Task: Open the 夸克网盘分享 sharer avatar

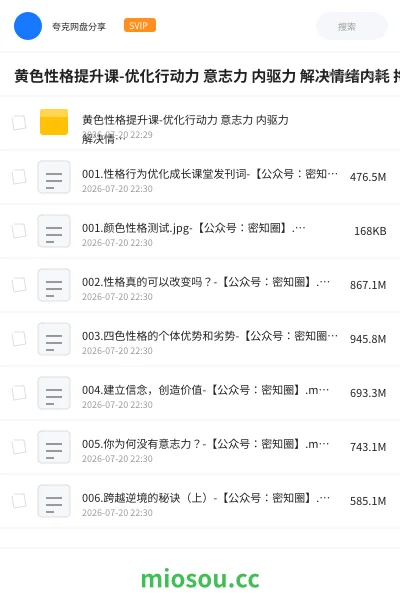Action: point(28,26)
